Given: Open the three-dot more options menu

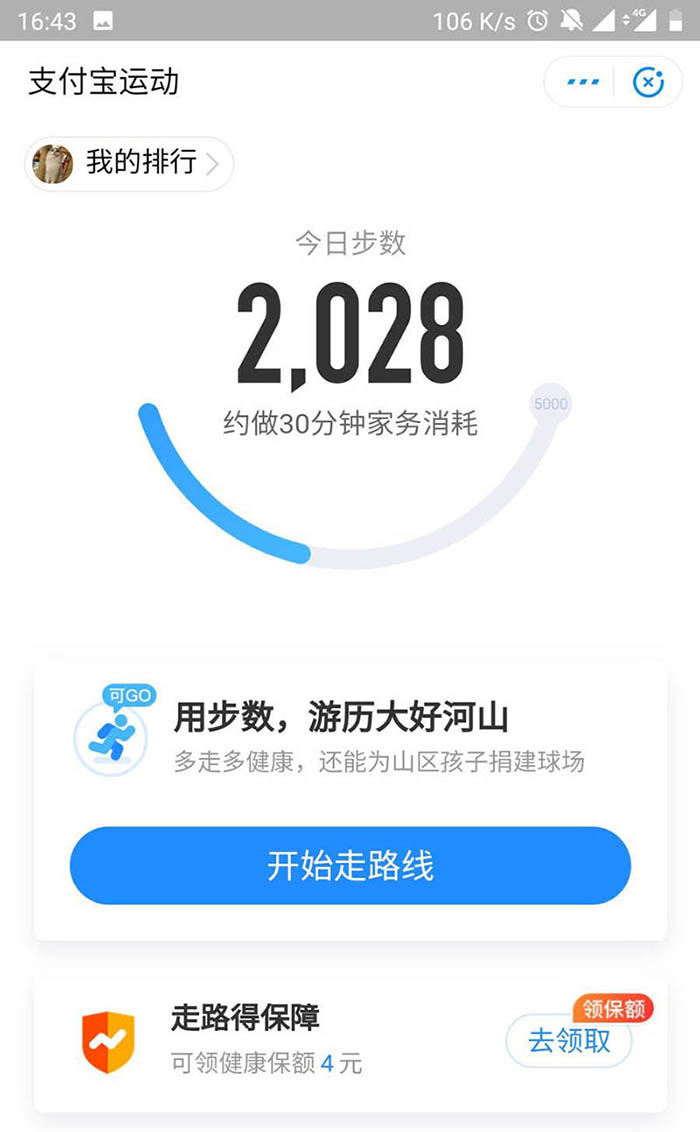Looking at the screenshot, I should [x=582, y=82].
